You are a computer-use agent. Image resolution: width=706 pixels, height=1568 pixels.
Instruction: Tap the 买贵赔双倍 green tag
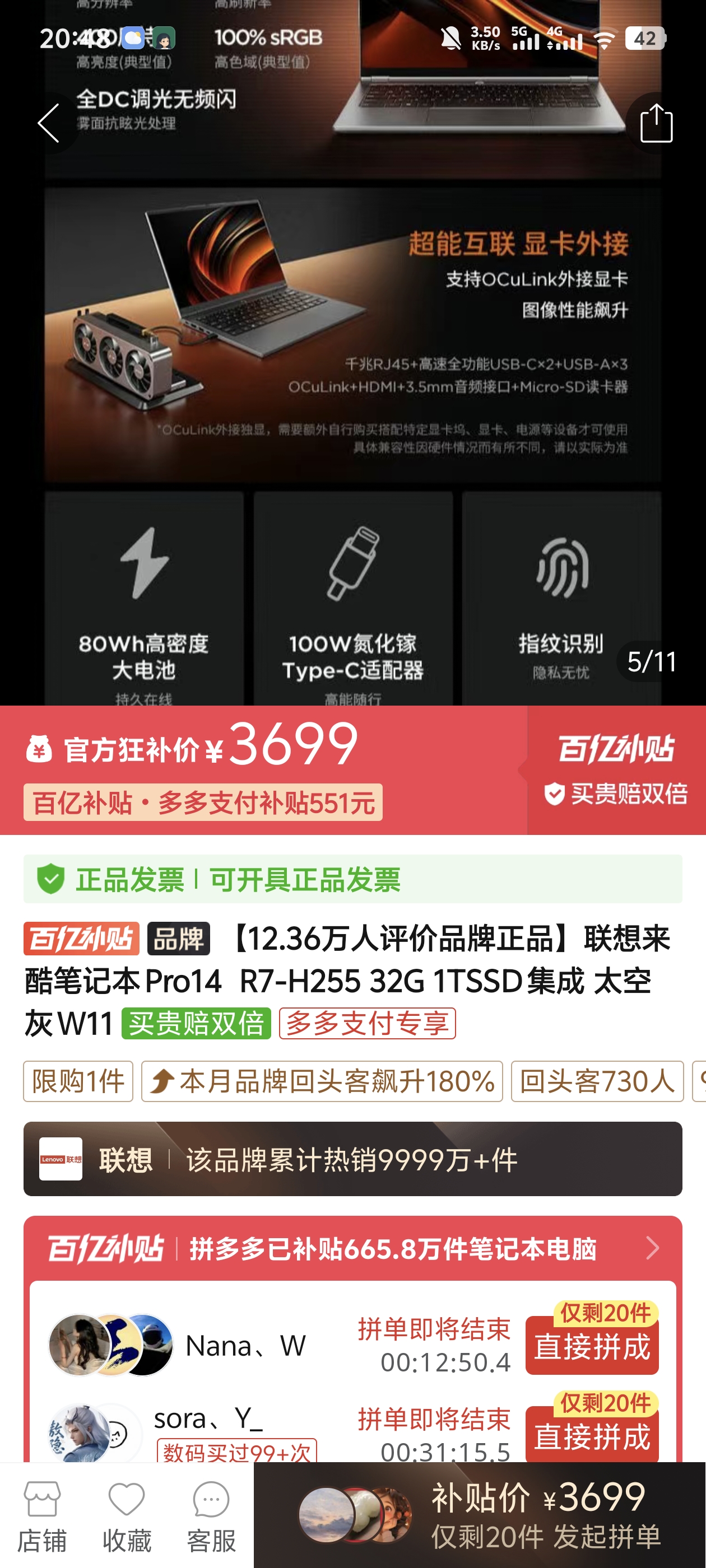196,1023
